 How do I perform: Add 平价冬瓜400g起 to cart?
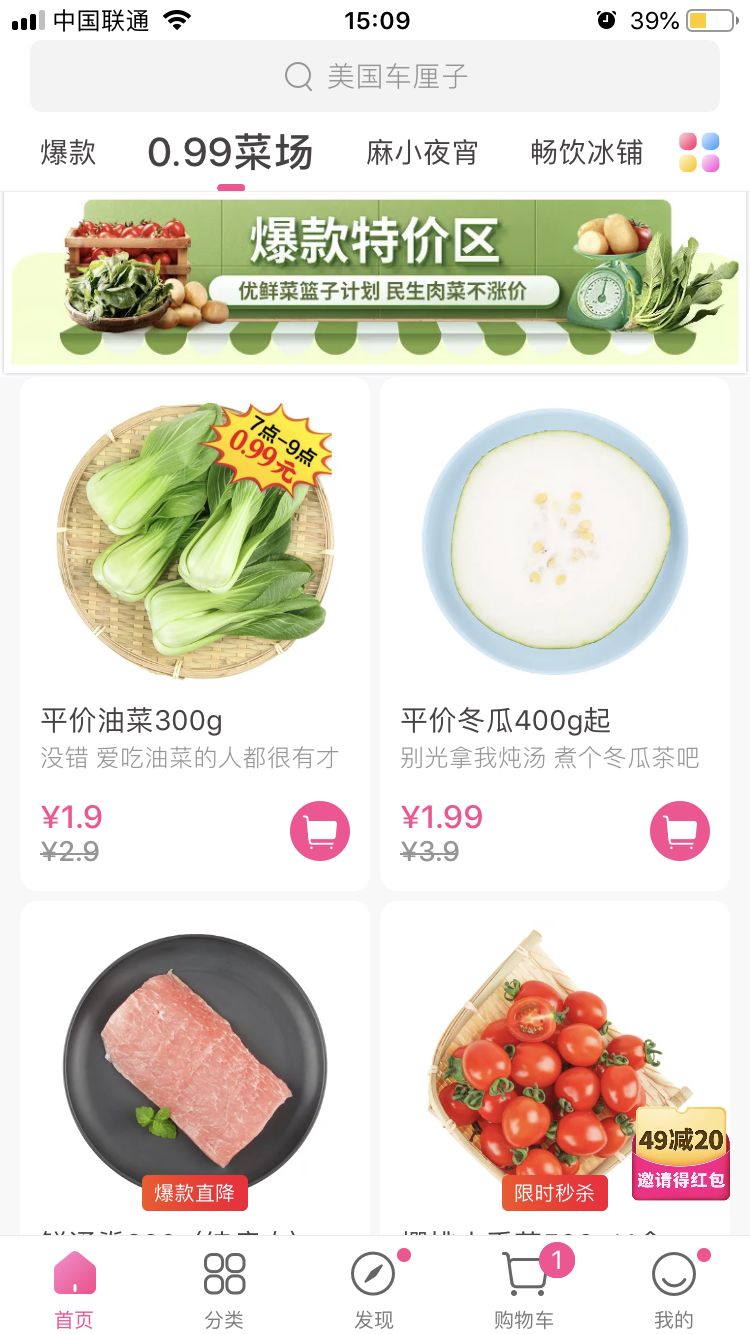680,831
